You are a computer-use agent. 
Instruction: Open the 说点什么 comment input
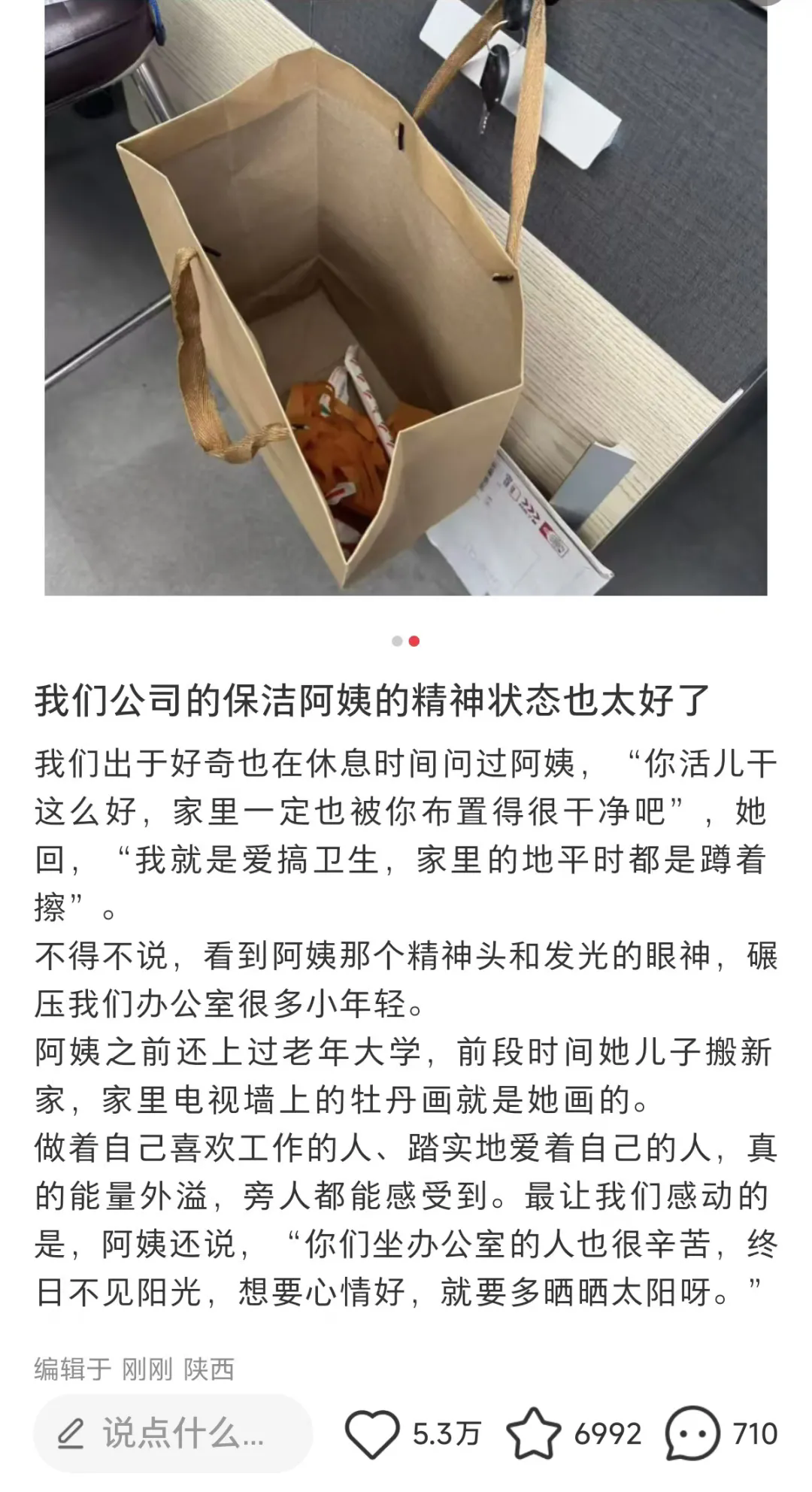[x=173, y=1433]
